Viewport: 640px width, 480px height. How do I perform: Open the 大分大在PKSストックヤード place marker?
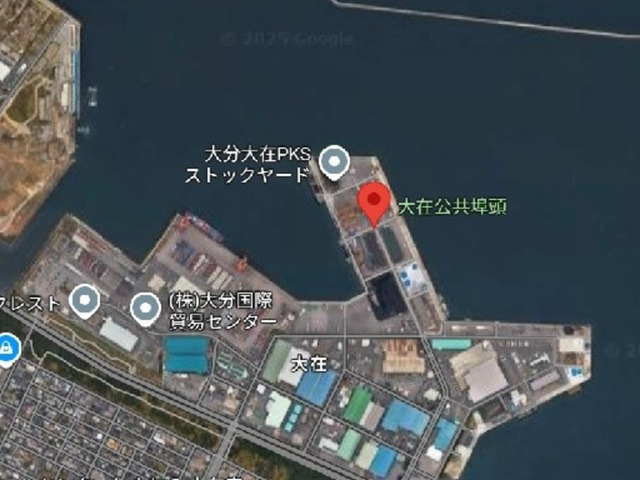333,161
